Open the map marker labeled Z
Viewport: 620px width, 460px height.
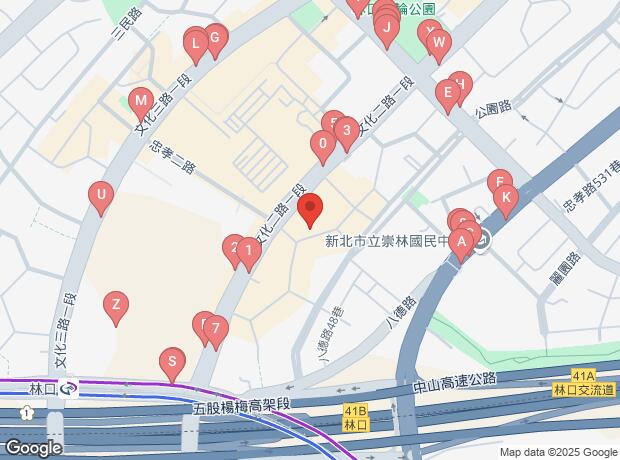116,305
